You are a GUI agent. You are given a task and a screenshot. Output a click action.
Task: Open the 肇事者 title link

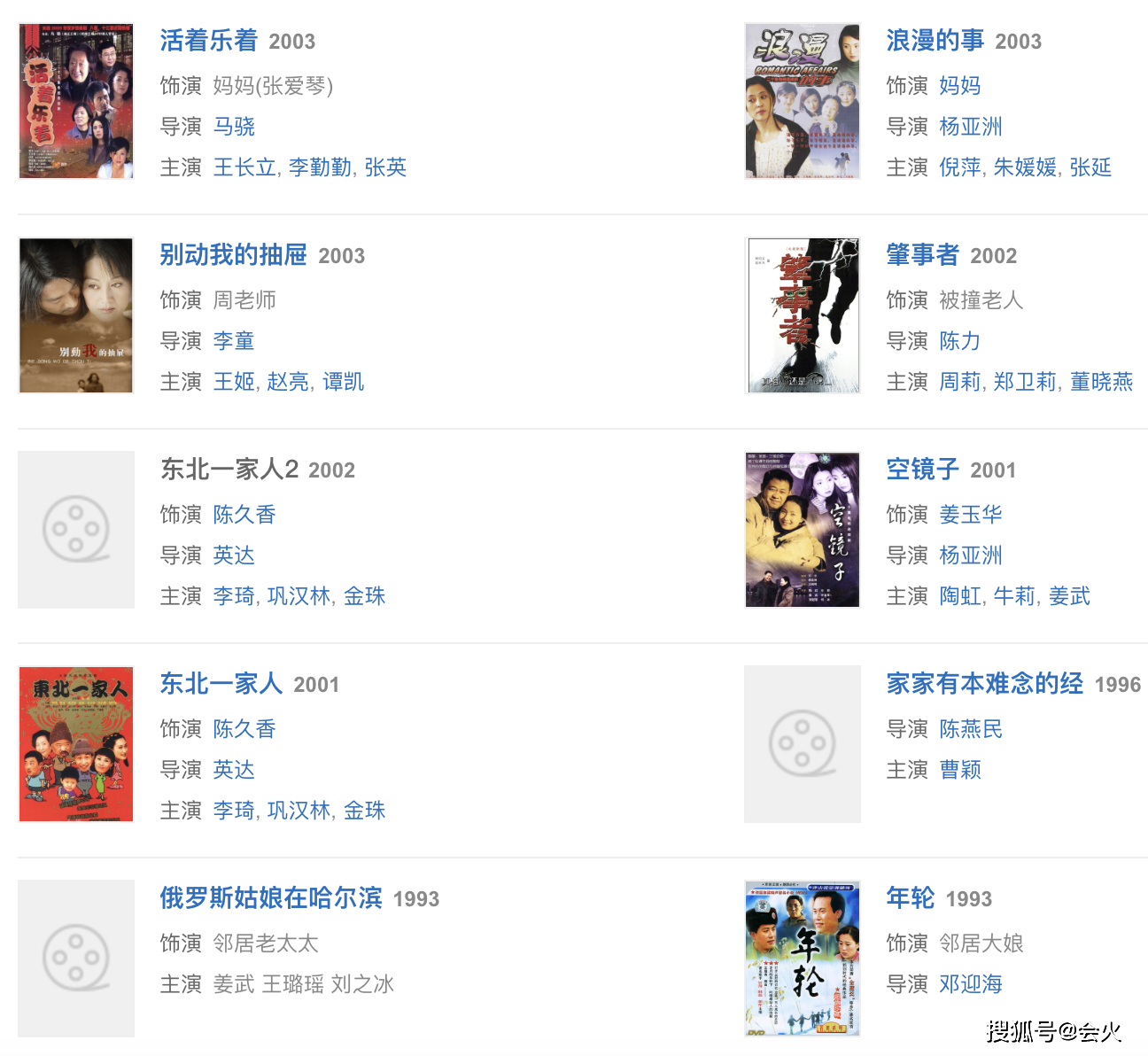coord(922,255)
